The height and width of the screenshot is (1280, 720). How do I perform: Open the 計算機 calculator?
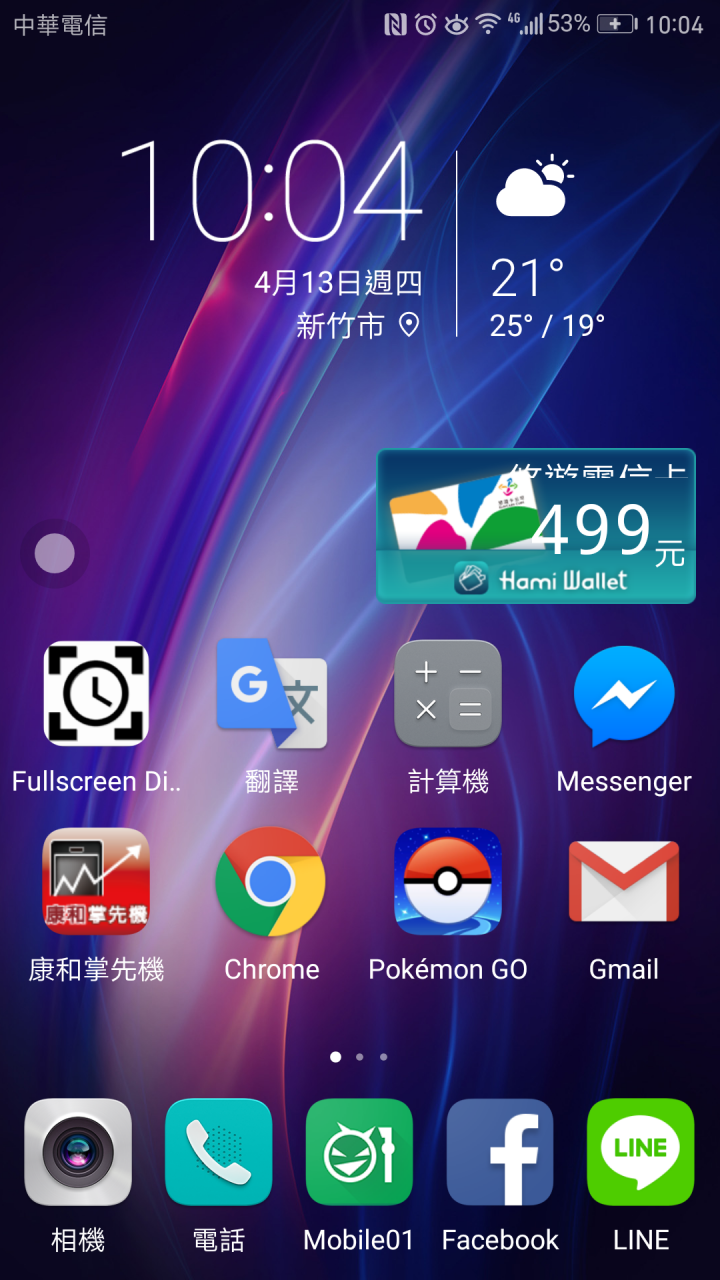(x=448, y=694)
